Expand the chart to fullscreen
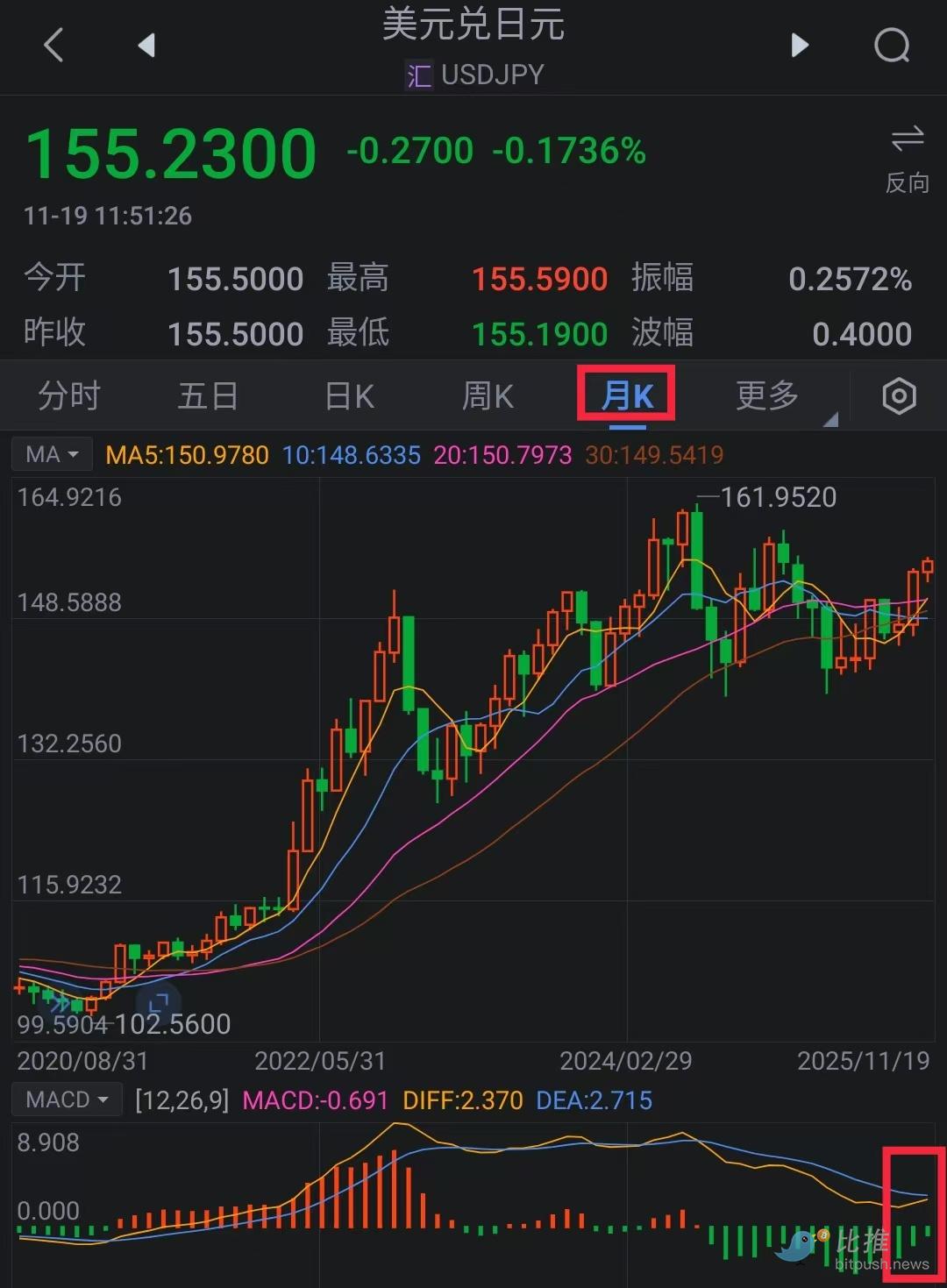Image resolution: width=947 pixels, height=1288 pixels. tap(158, 1002)
